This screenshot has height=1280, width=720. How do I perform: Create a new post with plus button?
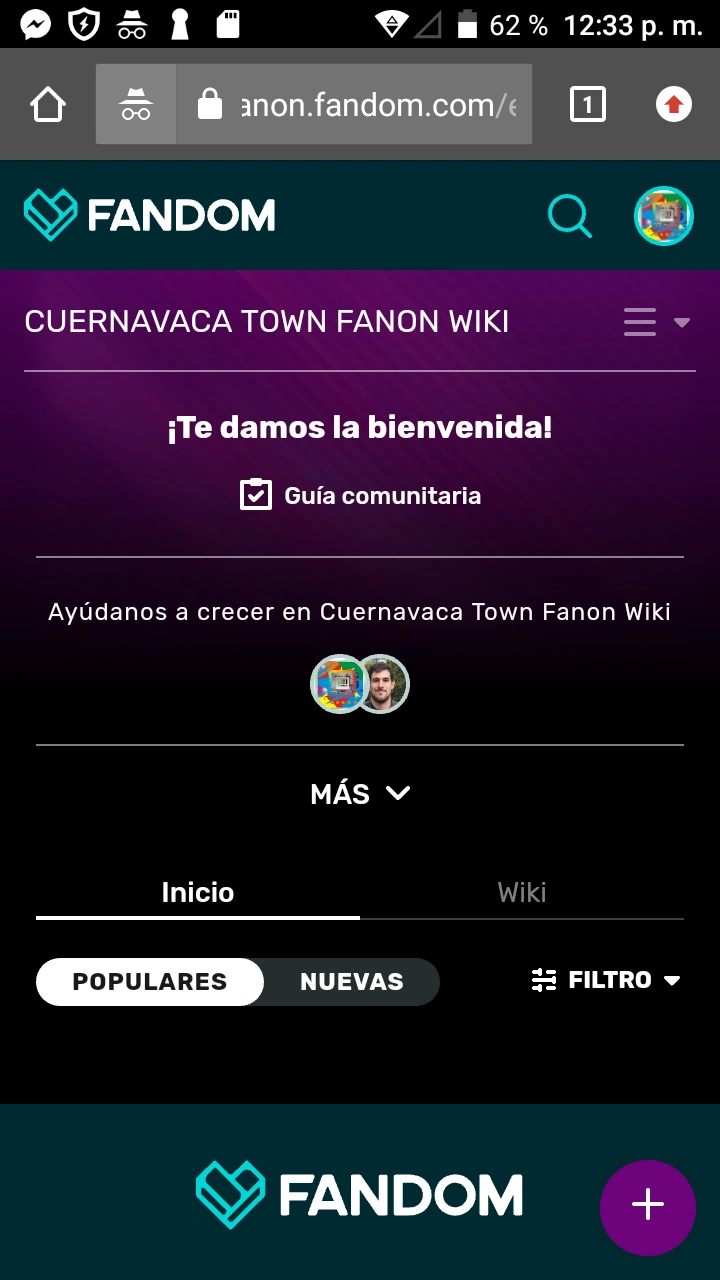[x=647, y=1206]
